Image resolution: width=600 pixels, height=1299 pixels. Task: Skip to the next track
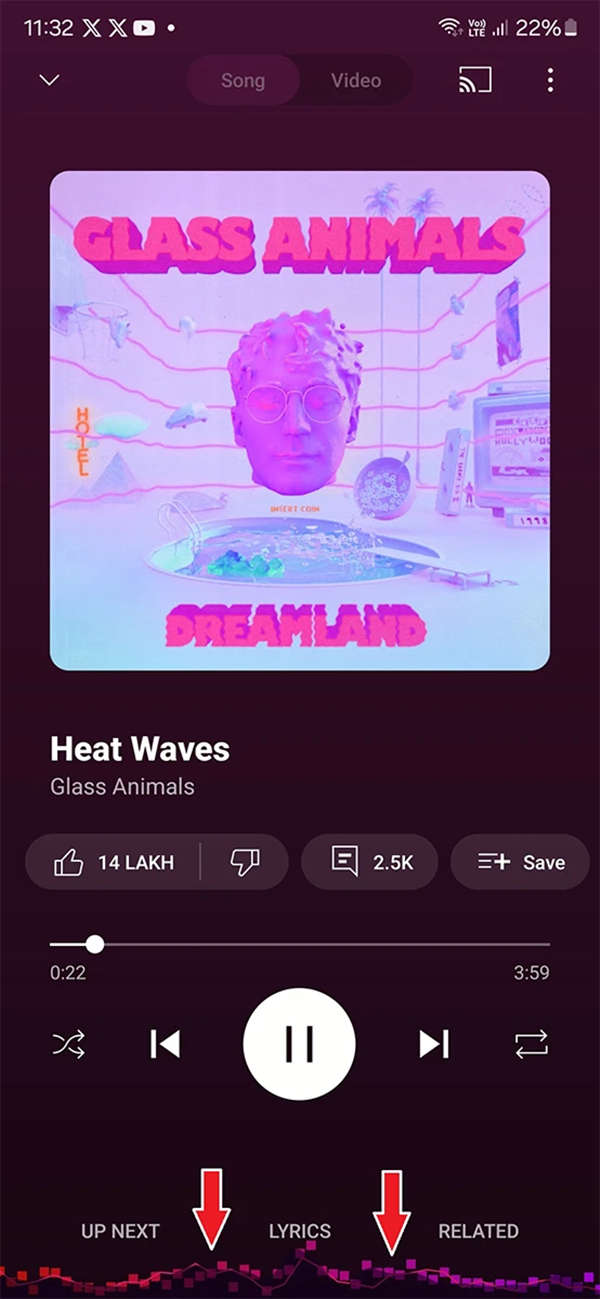pyautogui.click(x=433, y=1044)
